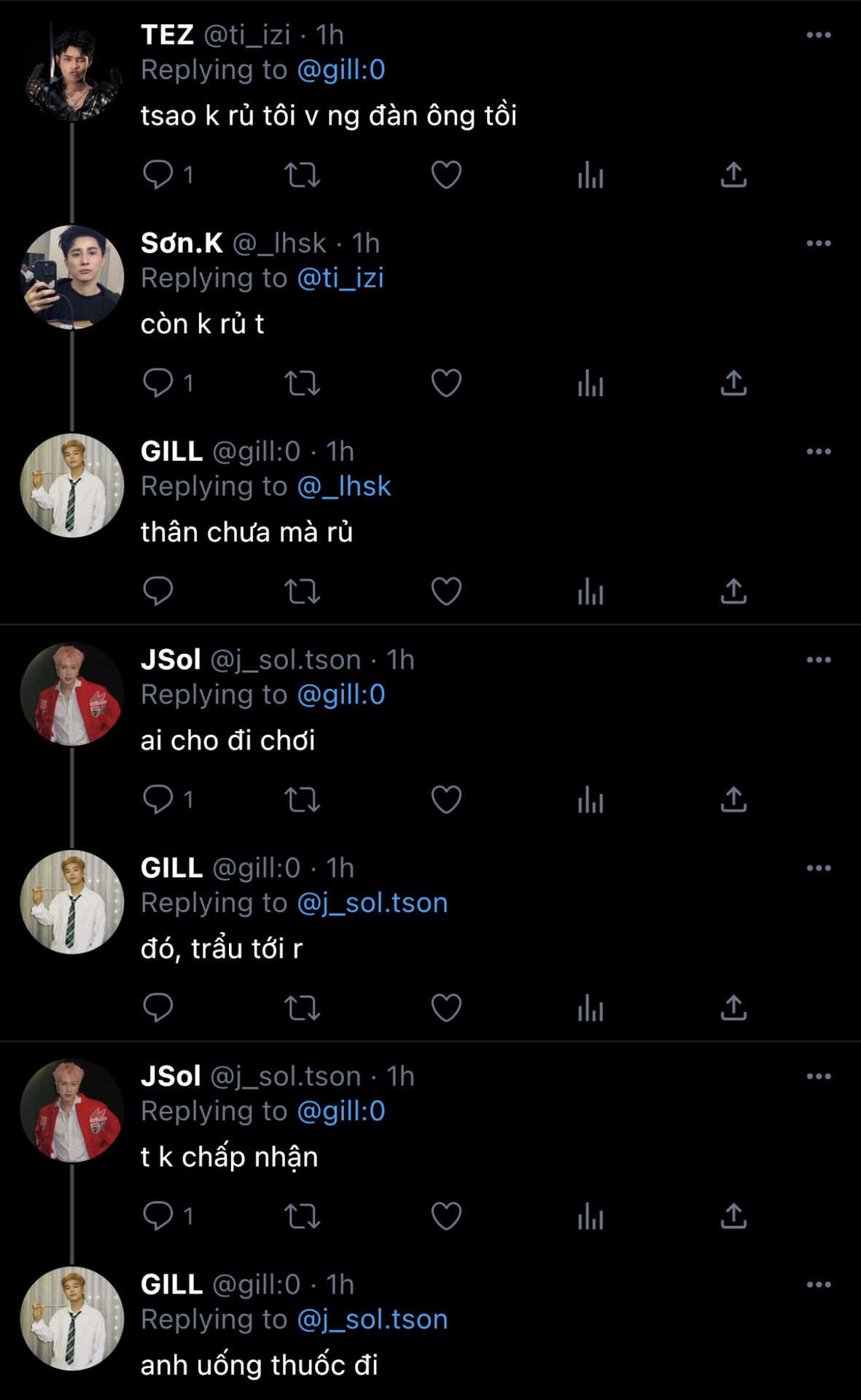Screen dimensions: 861x1400
Task: Like TEZ's reply about đàn ông tồi
Action: [x=446, y=175]
